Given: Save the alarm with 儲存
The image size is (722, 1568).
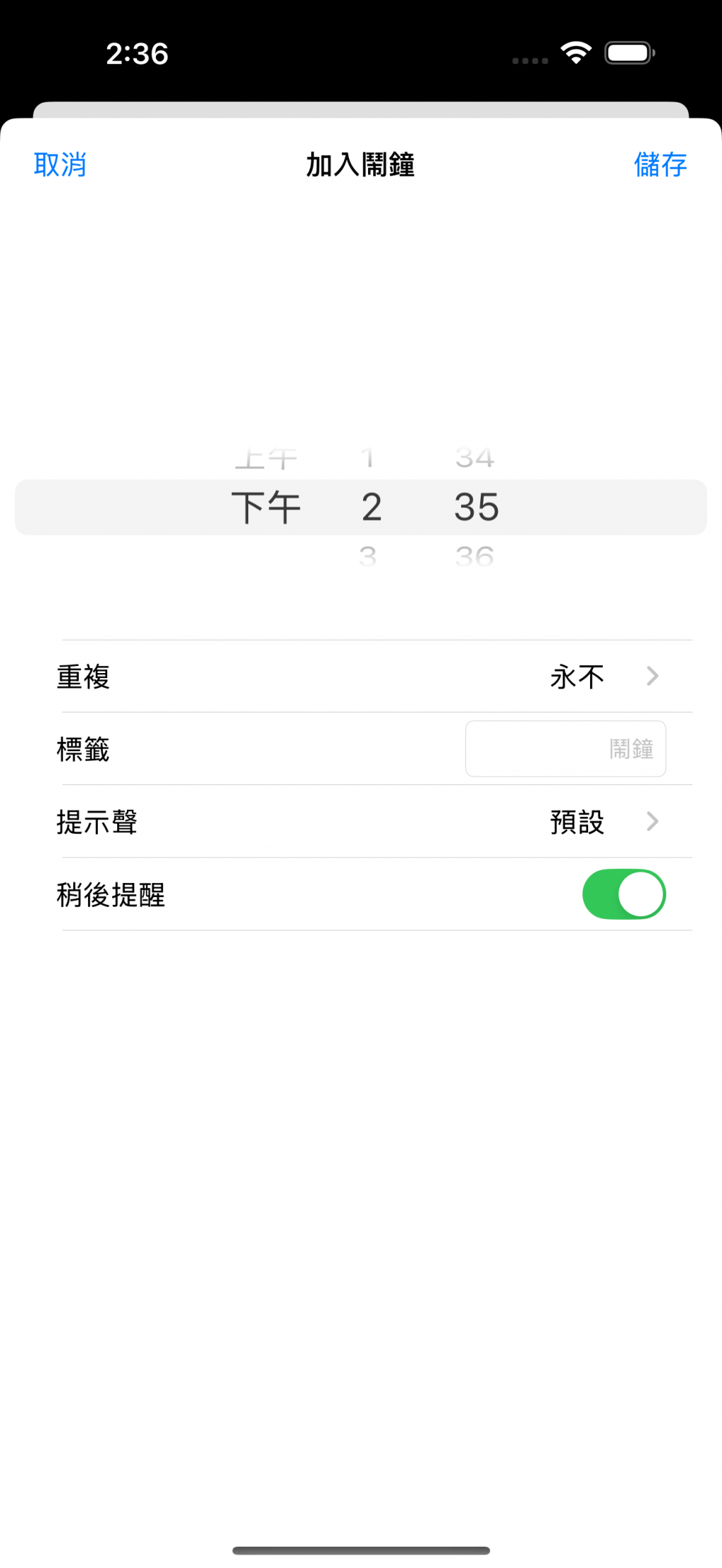Looking at the screenshot, I should tap(660, 165).
